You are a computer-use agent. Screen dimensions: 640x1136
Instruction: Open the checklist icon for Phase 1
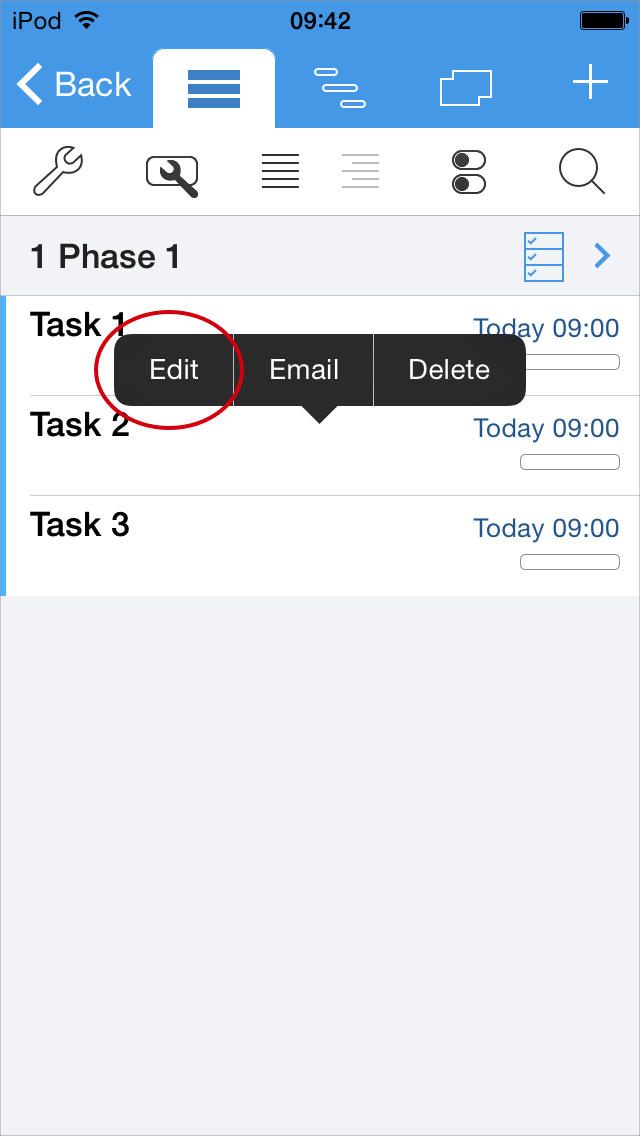click(x=544, y=257)
